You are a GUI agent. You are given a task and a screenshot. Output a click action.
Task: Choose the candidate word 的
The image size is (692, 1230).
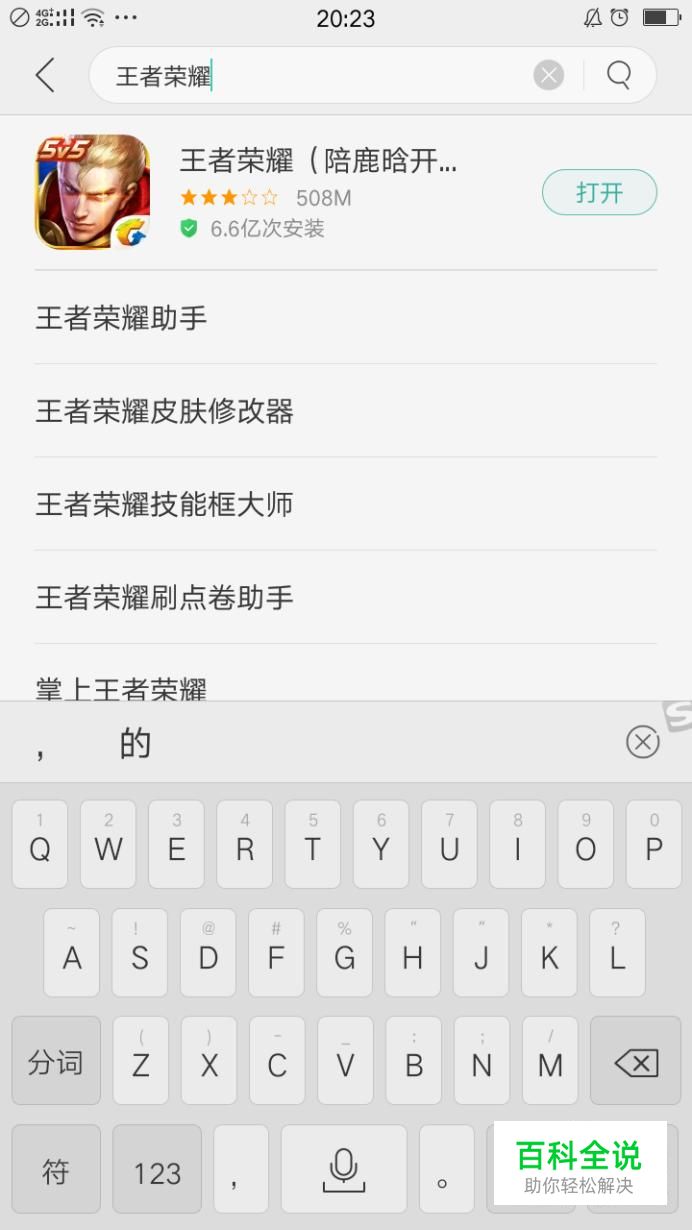pyautogui.click(x=135, y=743)
